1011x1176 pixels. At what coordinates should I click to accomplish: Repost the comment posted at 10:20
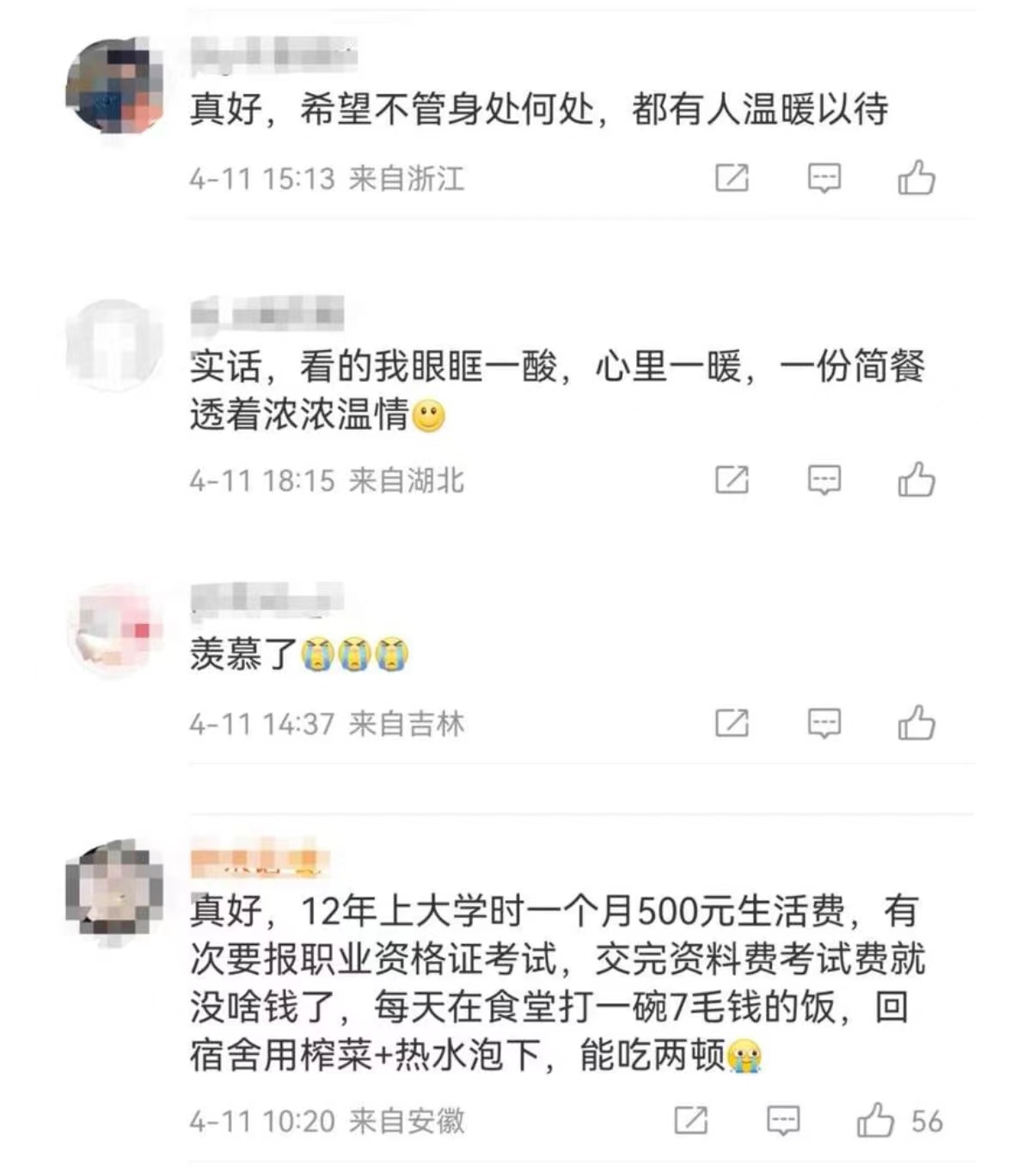(691, 1121)
